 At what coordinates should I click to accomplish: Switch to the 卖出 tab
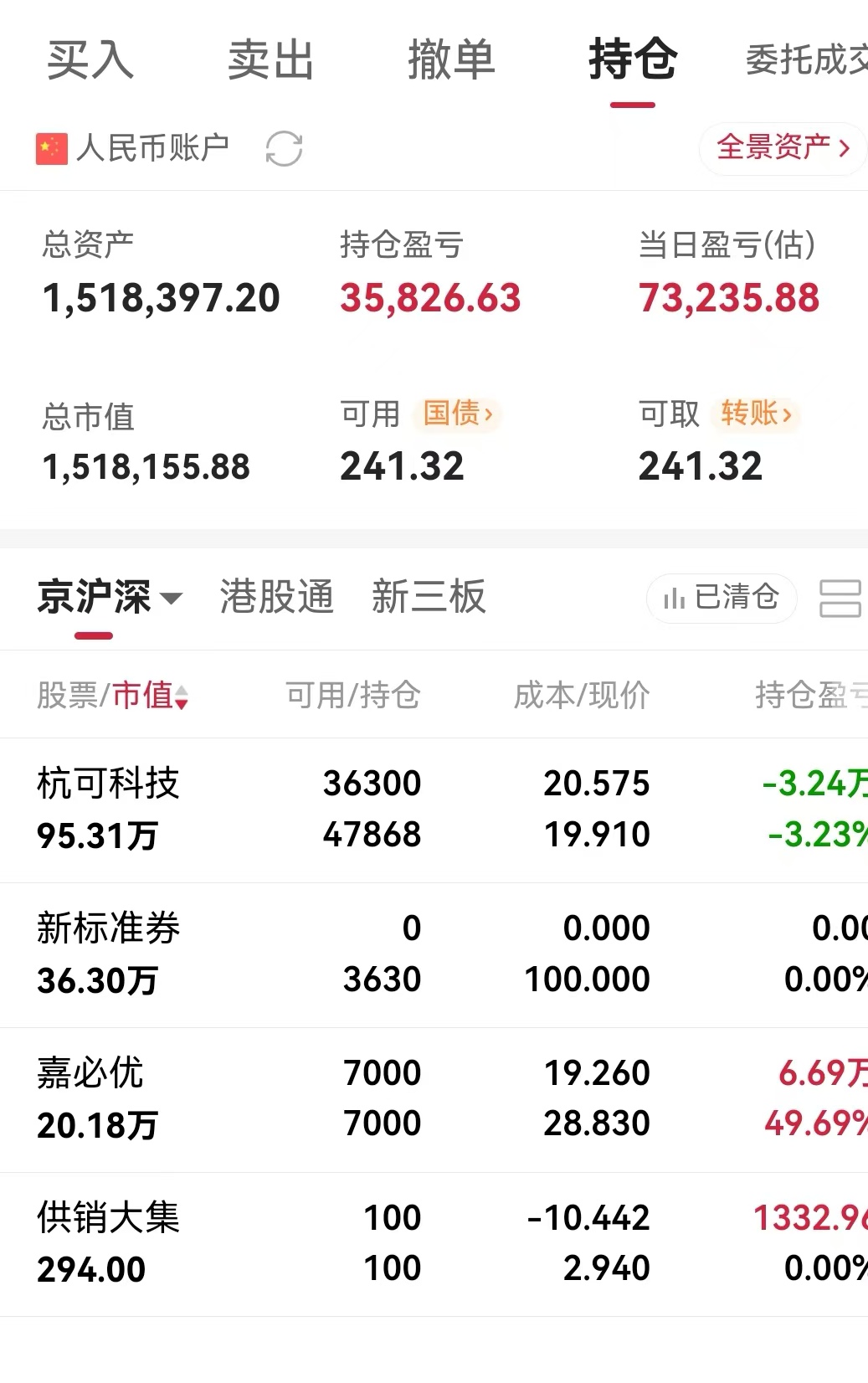[x=270, y=60]
